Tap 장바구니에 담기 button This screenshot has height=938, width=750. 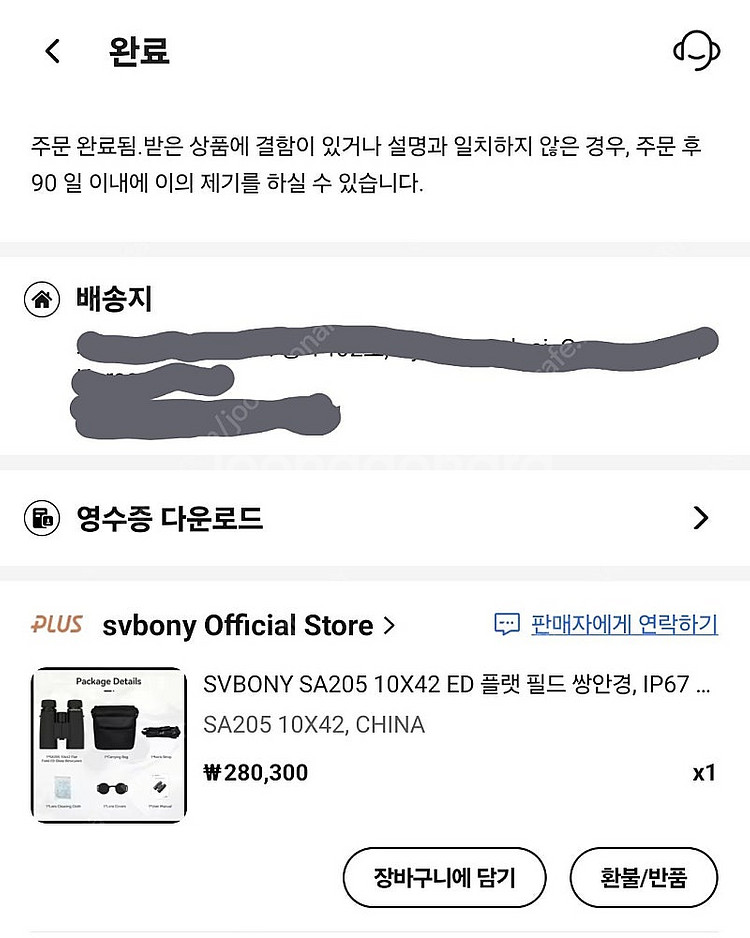(x=445, y=878)
